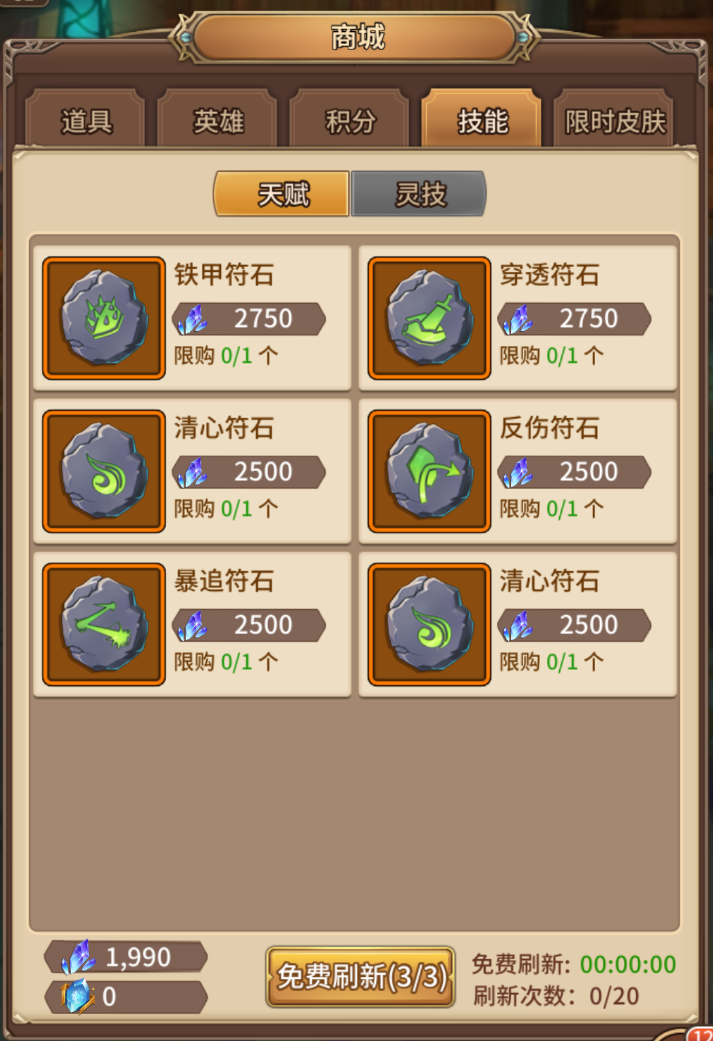This screenshot has width=713, height=1041.
Task: Open the 铁甲符石 item card
Action: point(193,318)
